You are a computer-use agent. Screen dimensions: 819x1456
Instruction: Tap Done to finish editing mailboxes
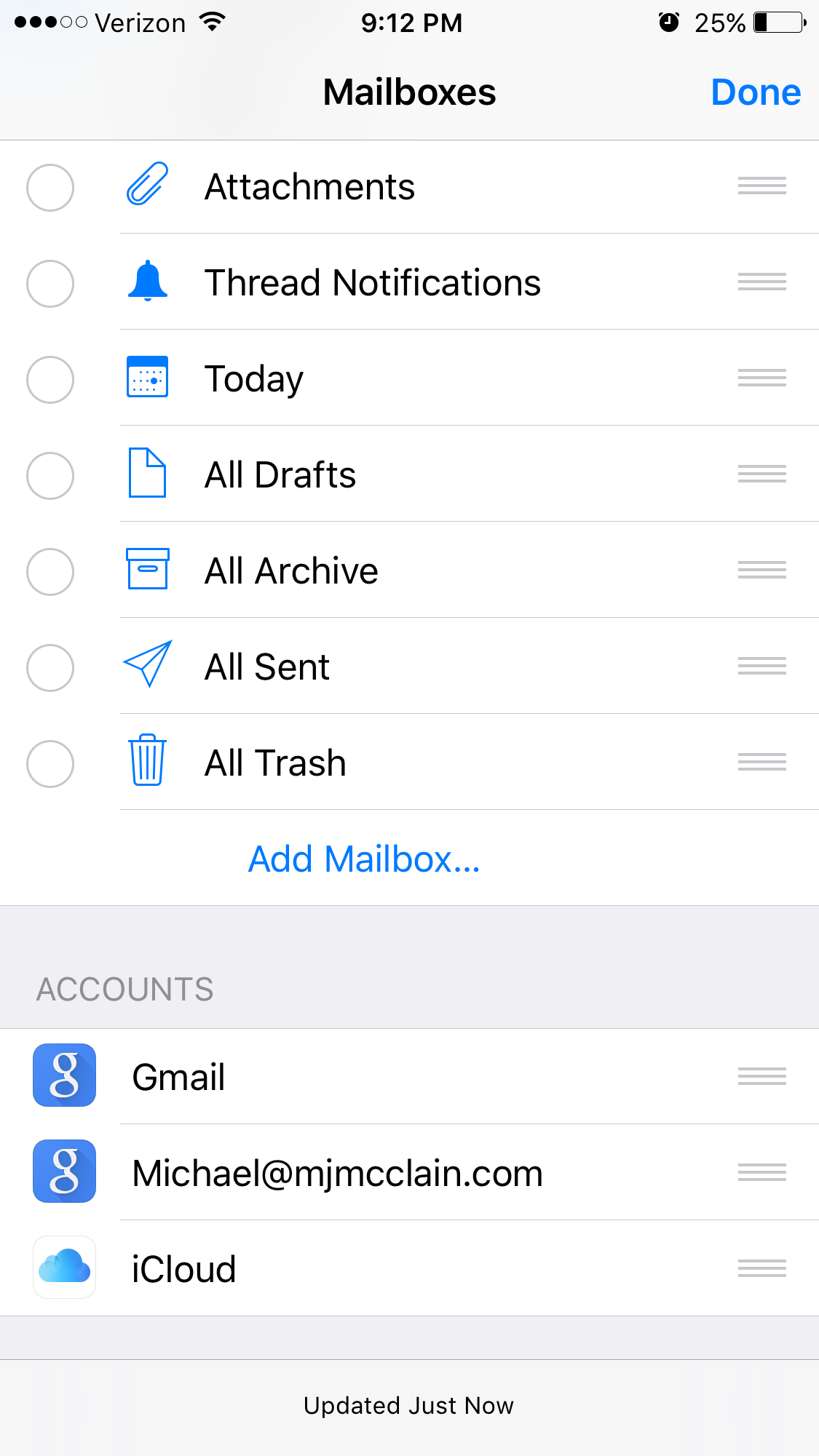click(x=756, y=92)
